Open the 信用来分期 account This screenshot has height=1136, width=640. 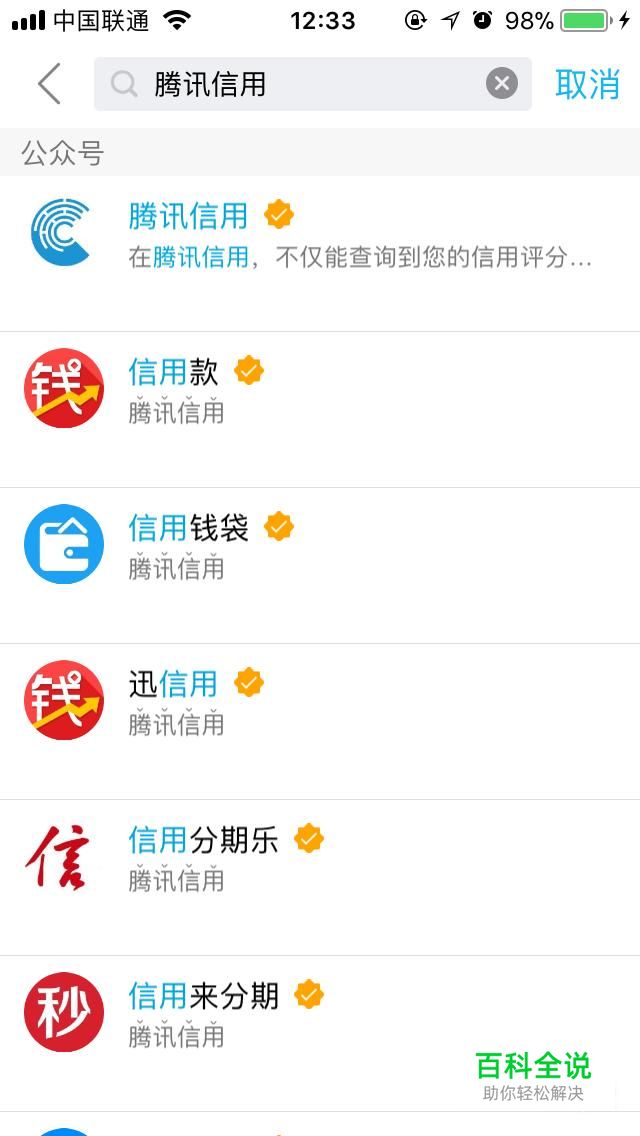tap(320, 1034)
